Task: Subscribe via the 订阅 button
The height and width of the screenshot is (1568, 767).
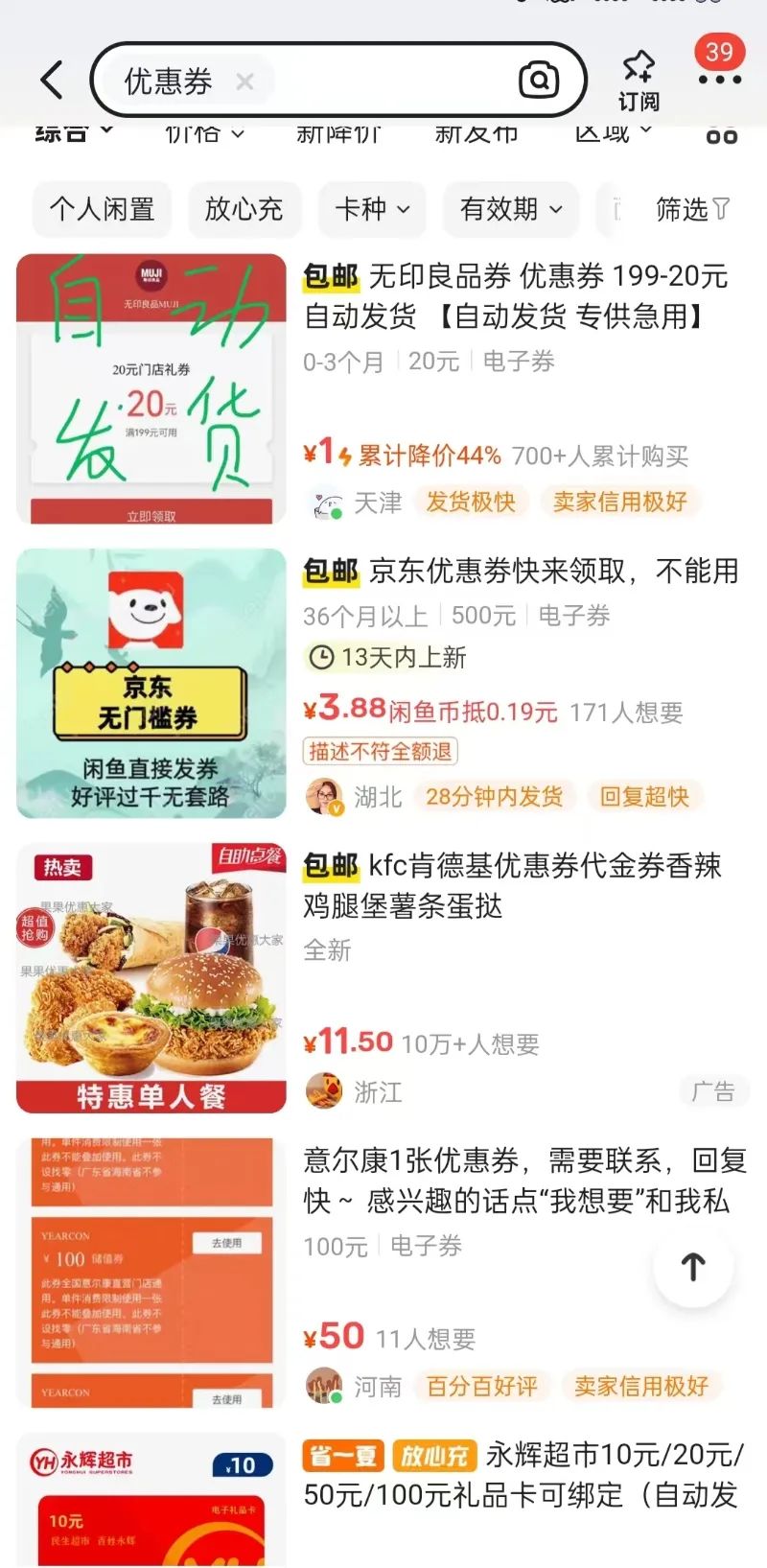Action: 639,82
